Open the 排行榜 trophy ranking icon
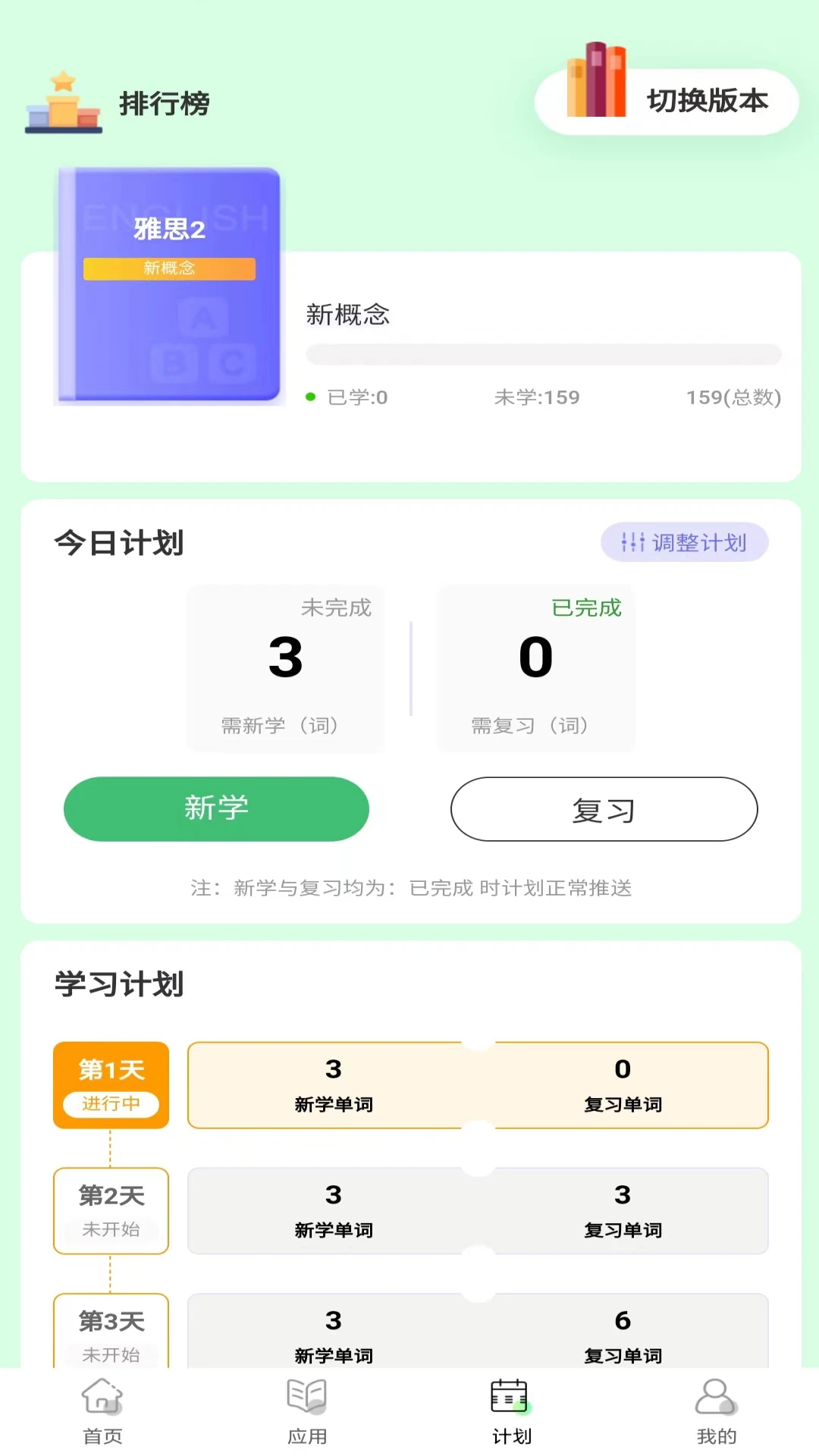This screenshot has width=819, height=1456. click(x=64, y=106)
